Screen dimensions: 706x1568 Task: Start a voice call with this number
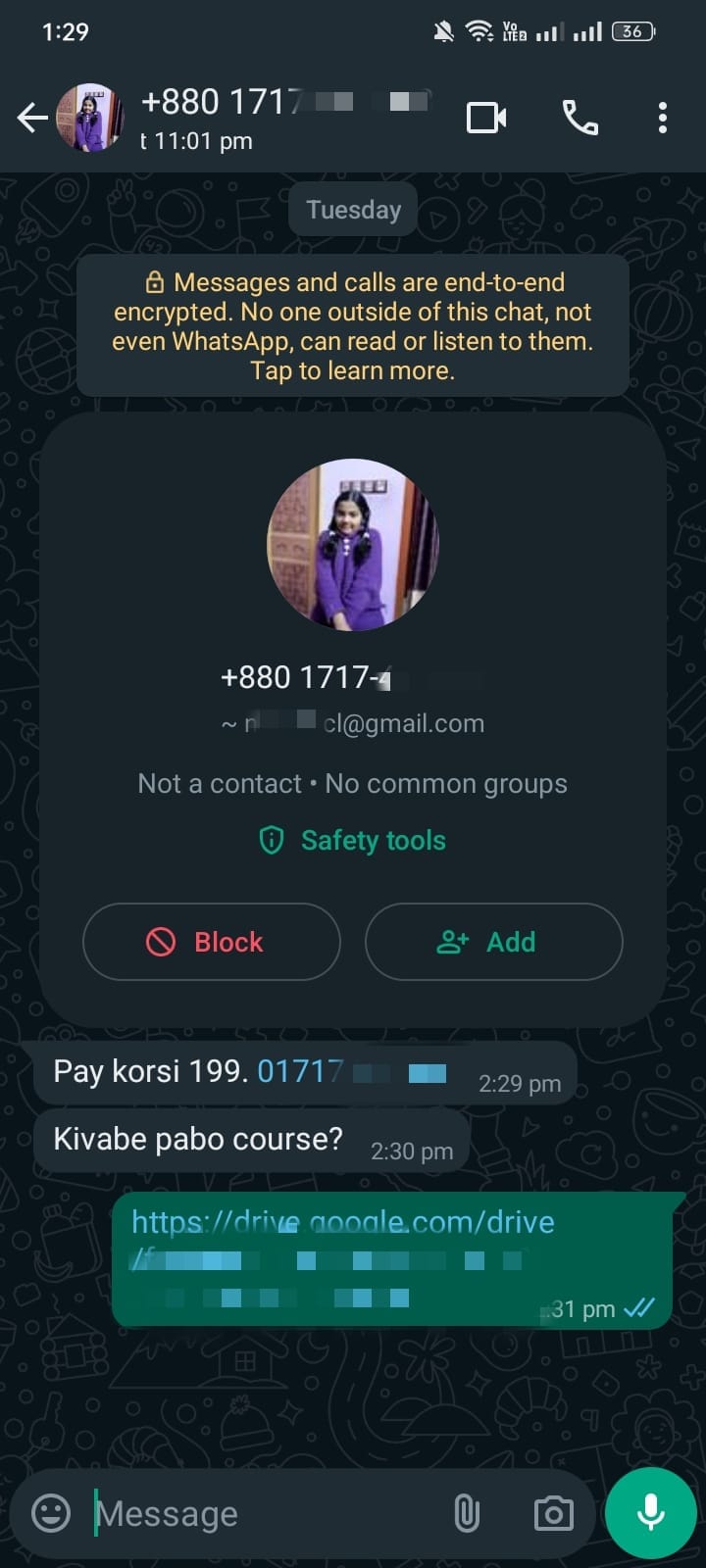(x=580, y=118)
